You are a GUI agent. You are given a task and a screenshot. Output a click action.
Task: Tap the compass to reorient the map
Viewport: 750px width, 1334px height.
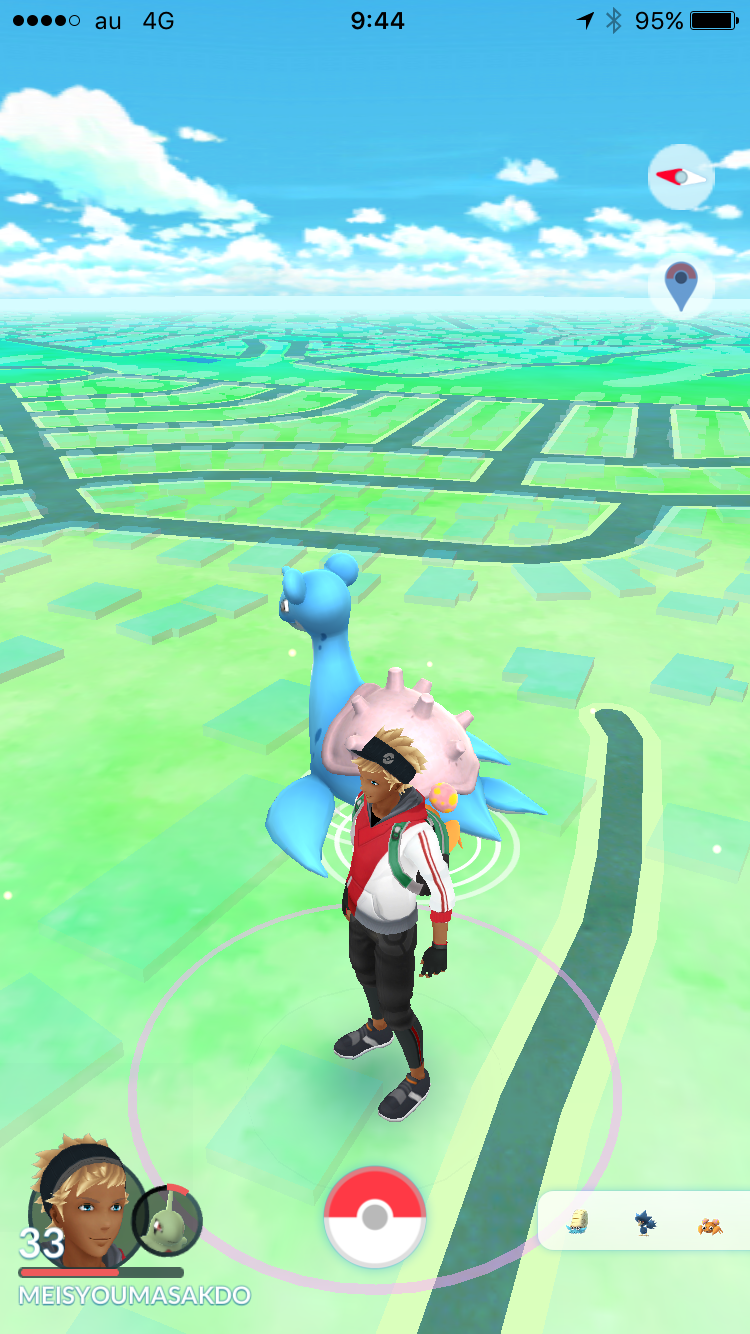pyautogui.click(x=681, y=177)
